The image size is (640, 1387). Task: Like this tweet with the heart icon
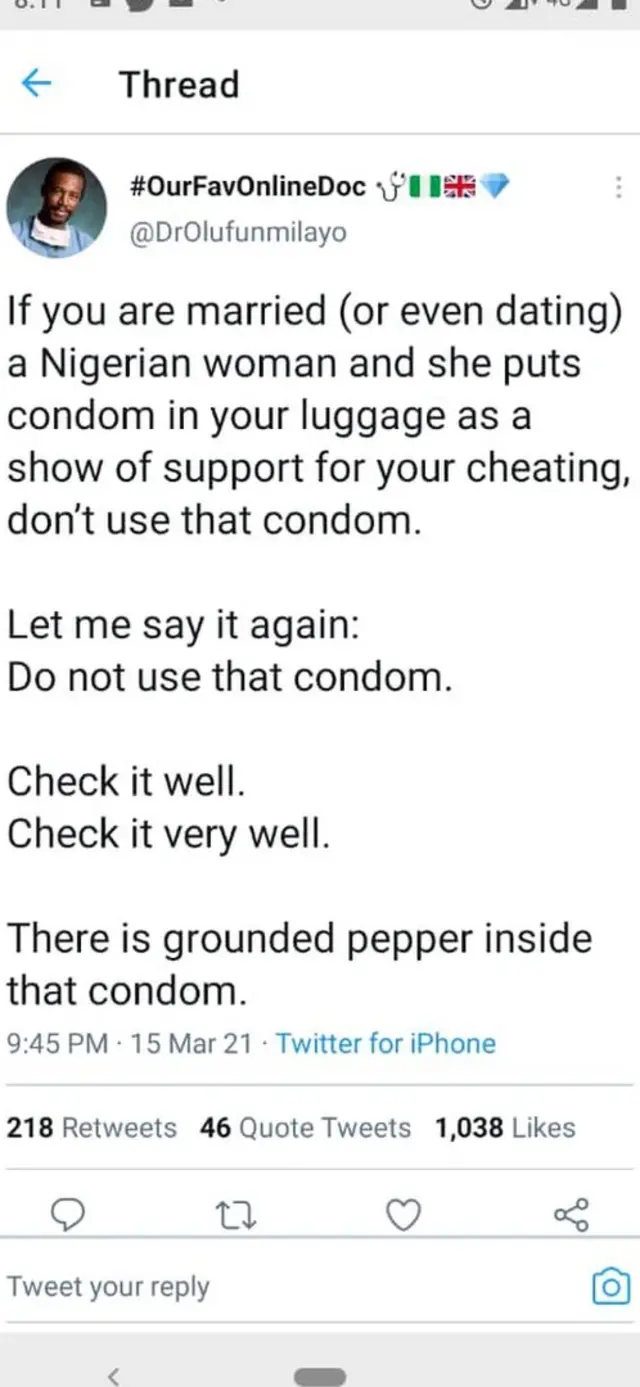pos(403,1214)
